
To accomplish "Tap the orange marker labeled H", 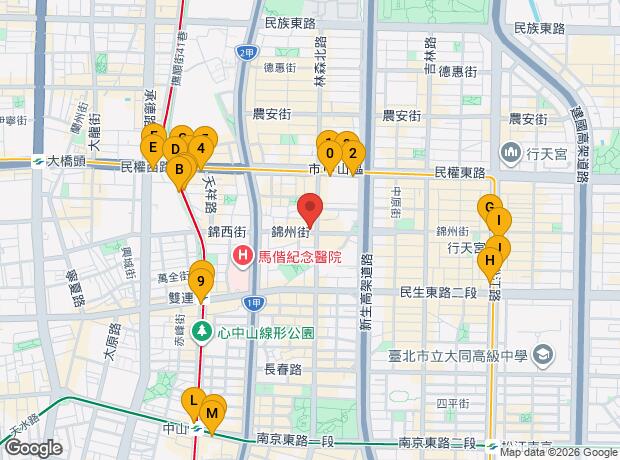I will click(x=489, y=261).
